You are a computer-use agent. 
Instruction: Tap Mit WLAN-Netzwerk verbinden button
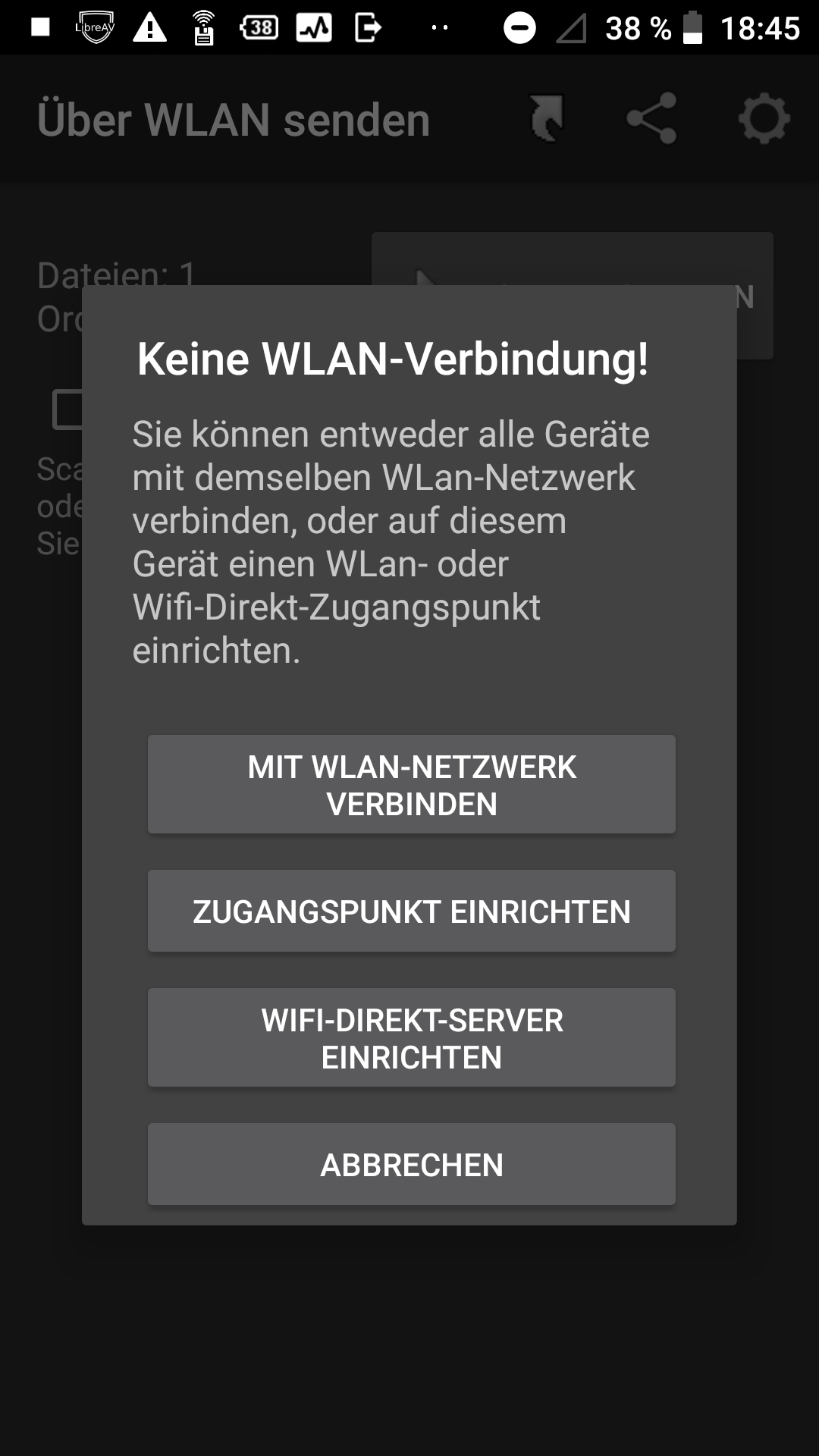(411, 784)
